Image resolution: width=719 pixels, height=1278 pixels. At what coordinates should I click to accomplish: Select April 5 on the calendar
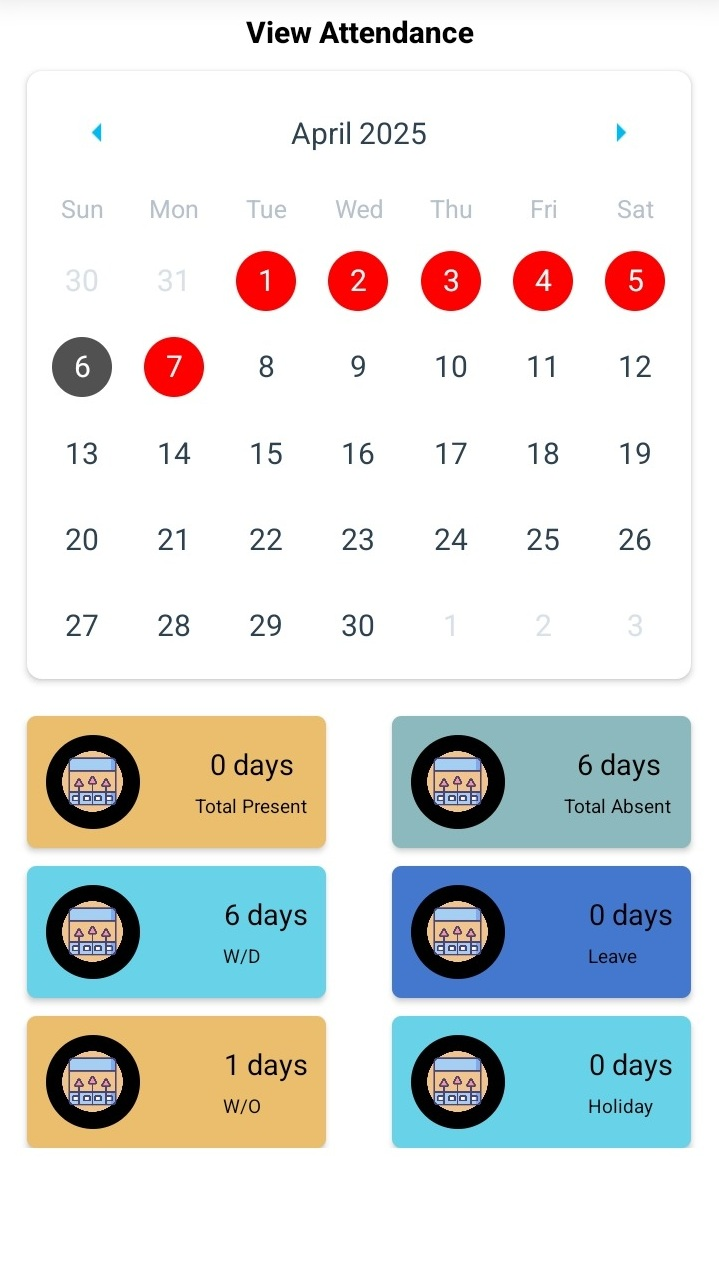(635, 281)
